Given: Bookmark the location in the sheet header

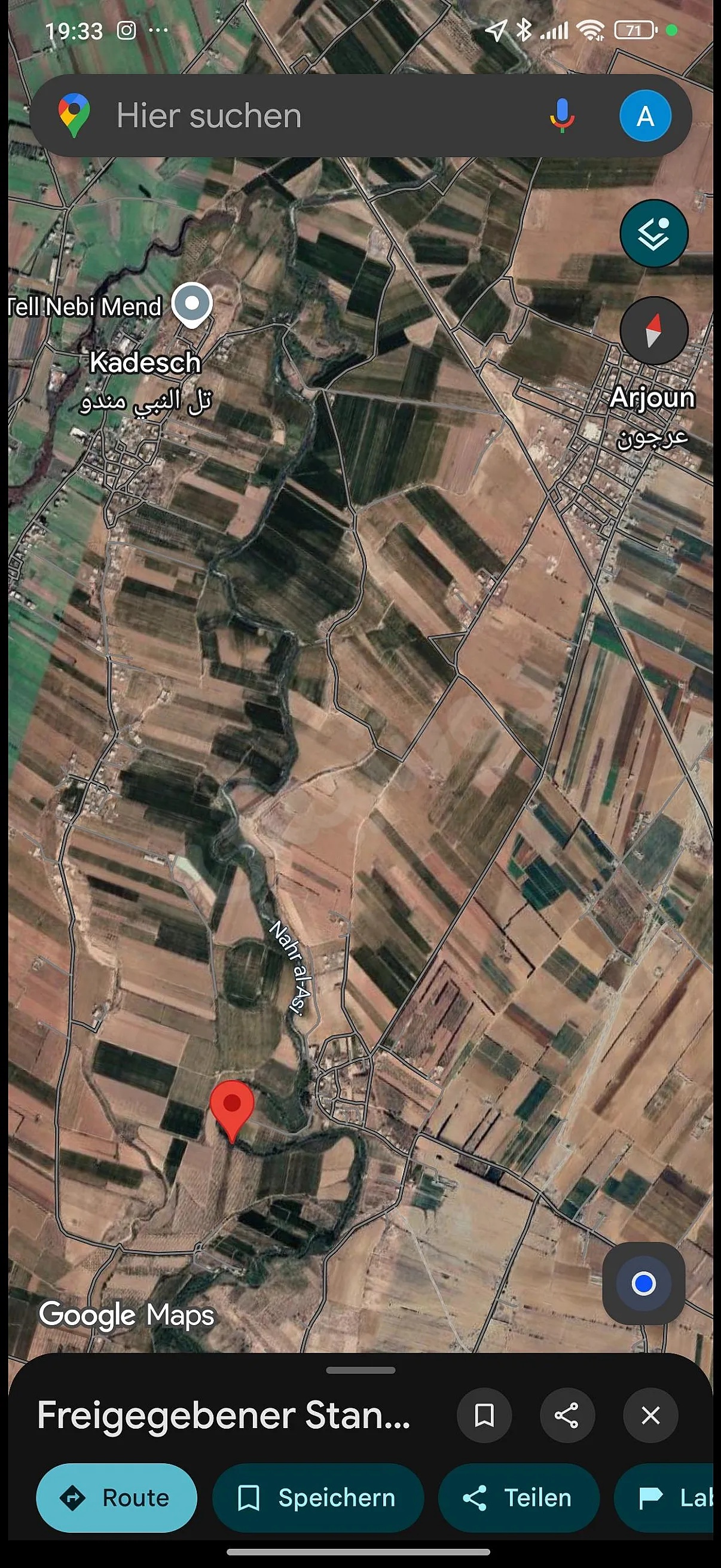Looking at the screenshot, I should click(x=484, y=1416).
